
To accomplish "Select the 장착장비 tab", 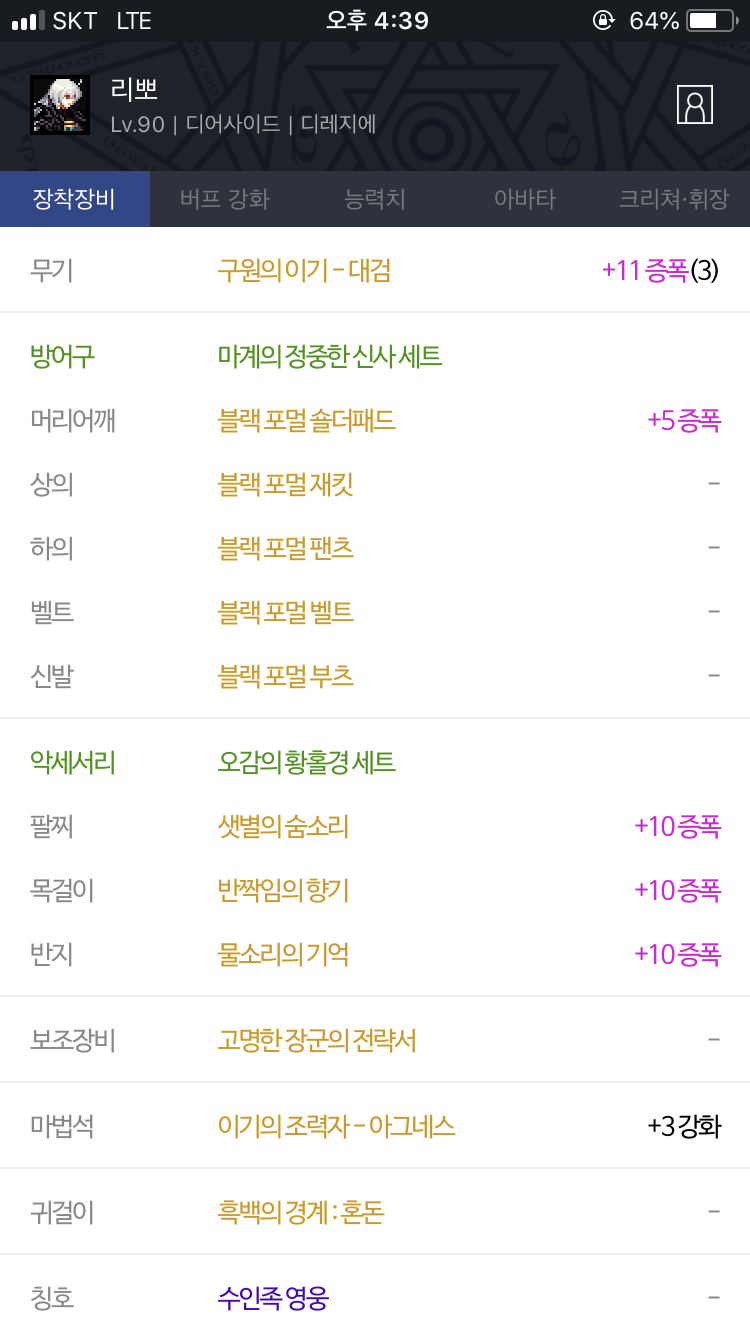I will point(75,199).
